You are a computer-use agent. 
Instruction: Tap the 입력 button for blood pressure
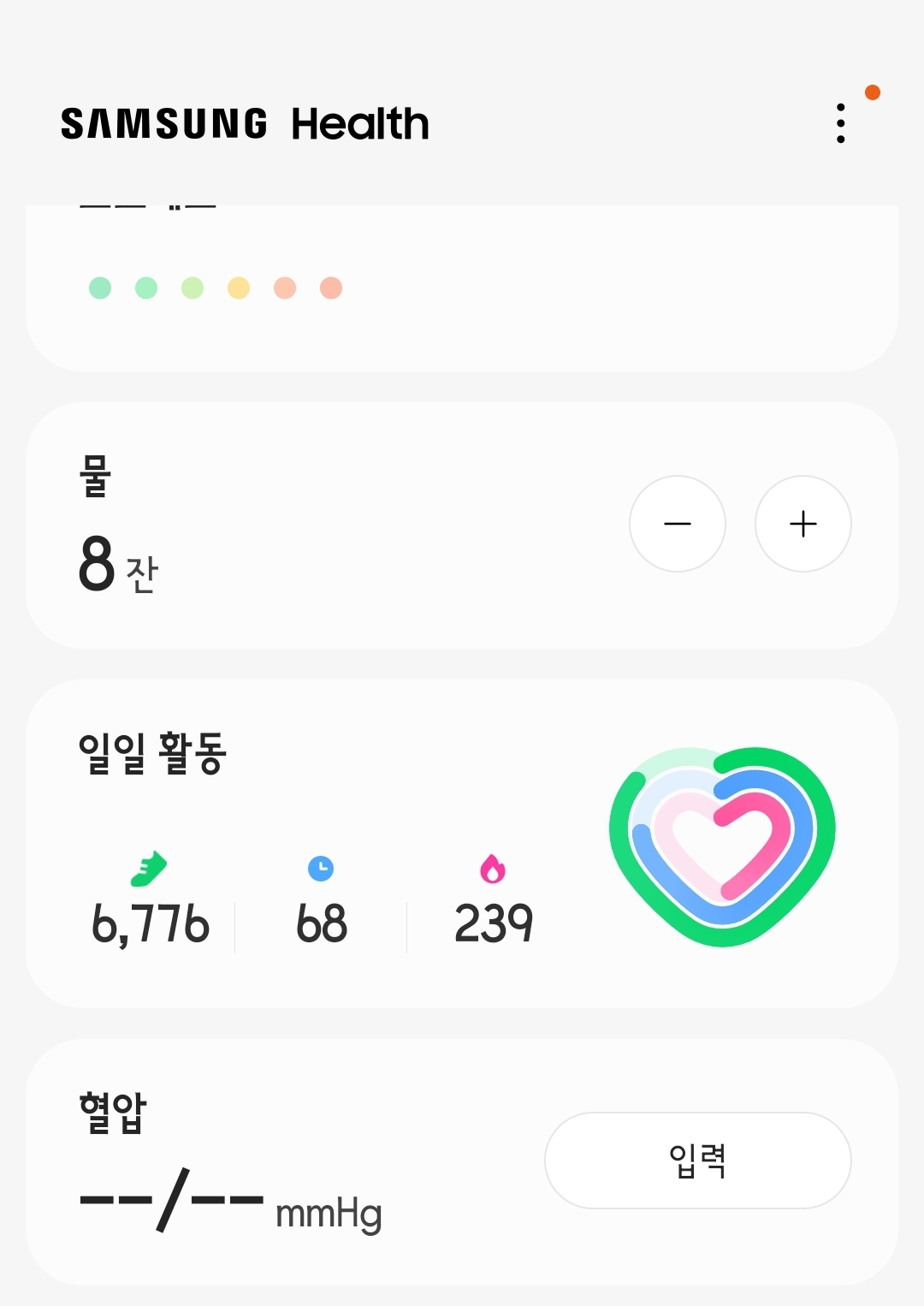[x=697, y=1161]
